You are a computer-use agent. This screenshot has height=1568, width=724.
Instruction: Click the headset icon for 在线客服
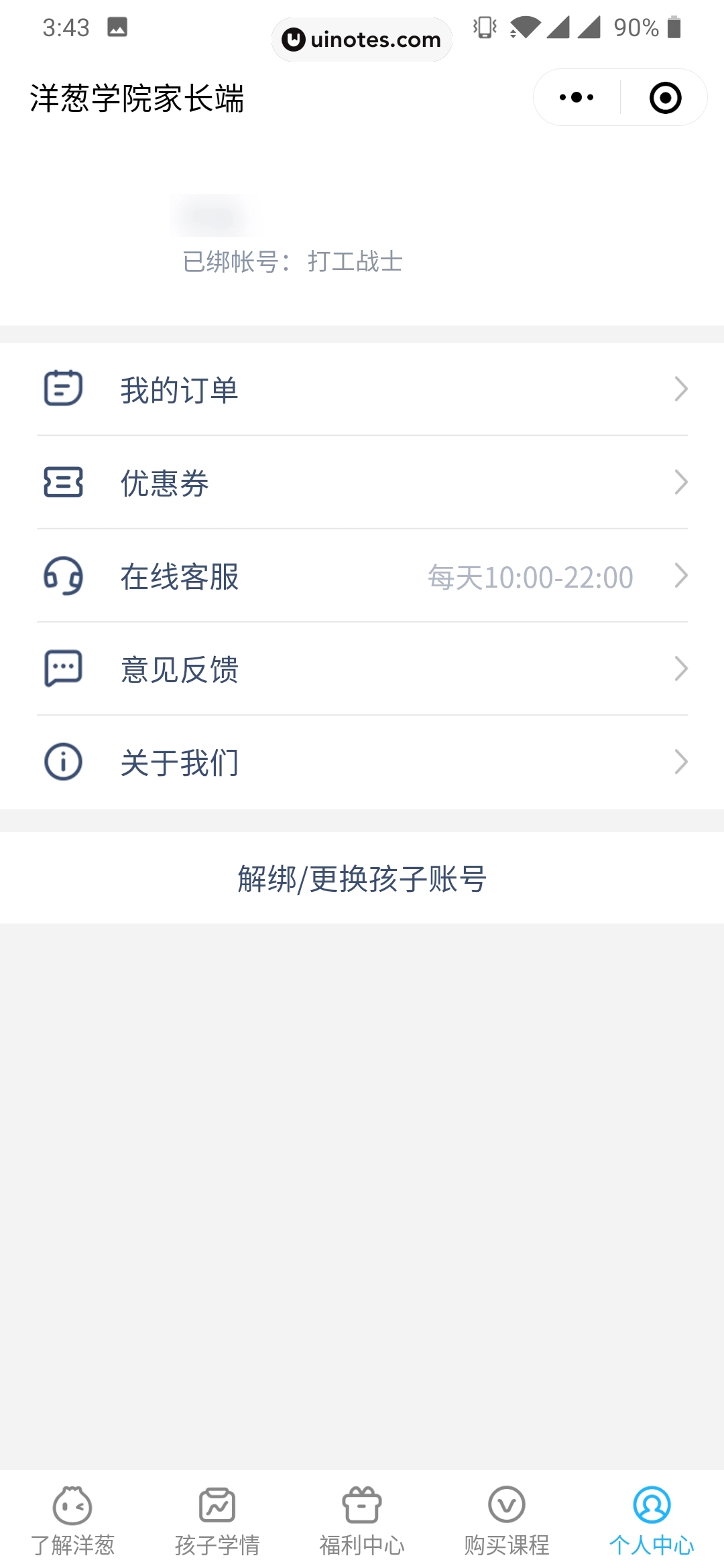click(x=62, y=577)
